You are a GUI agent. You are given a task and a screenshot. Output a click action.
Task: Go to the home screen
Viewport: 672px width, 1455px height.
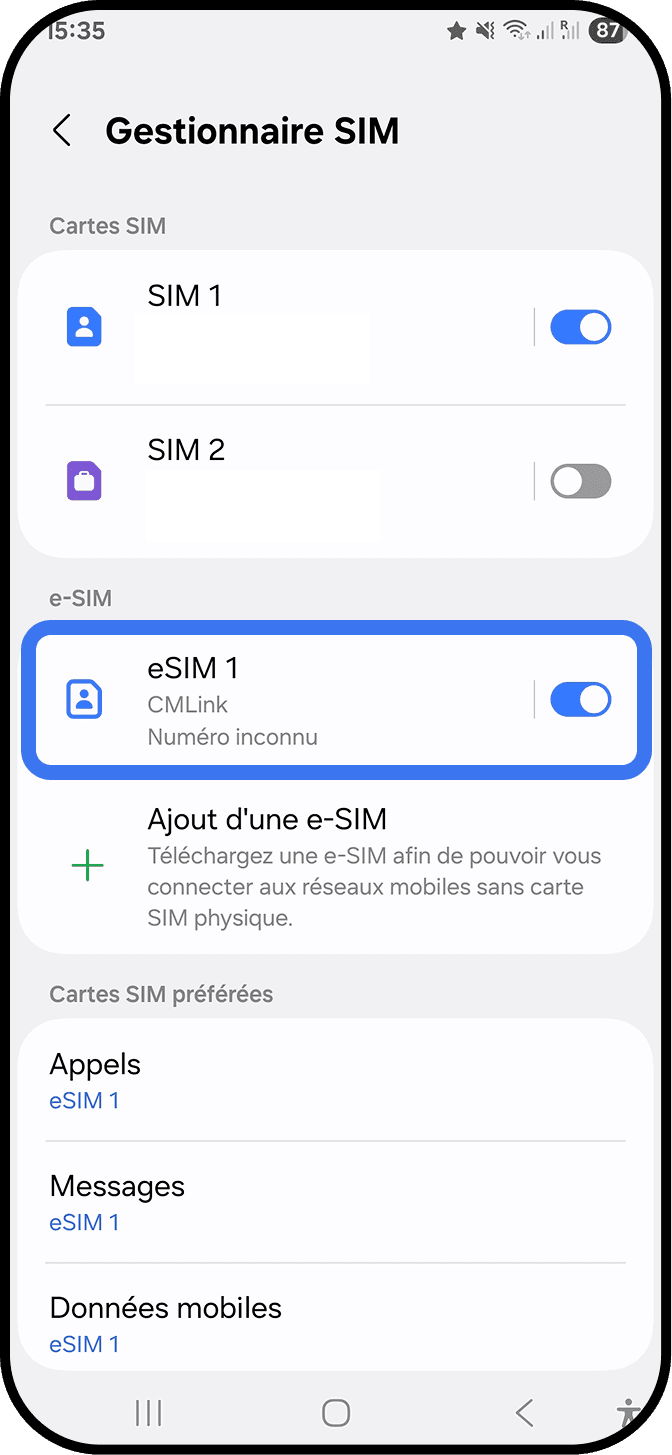coord(336,1412)
